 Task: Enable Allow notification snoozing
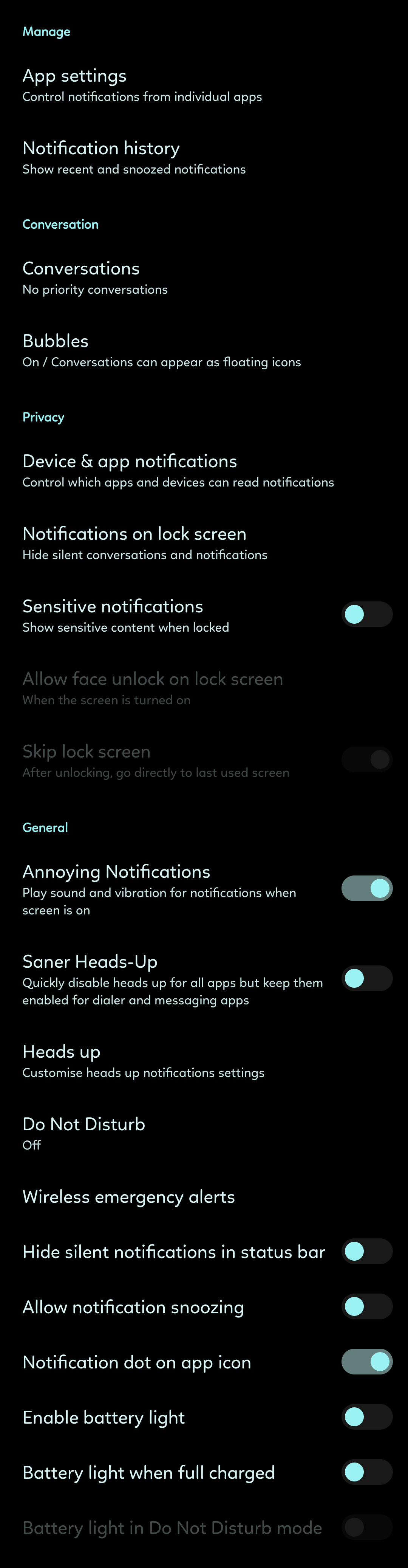367,1307
